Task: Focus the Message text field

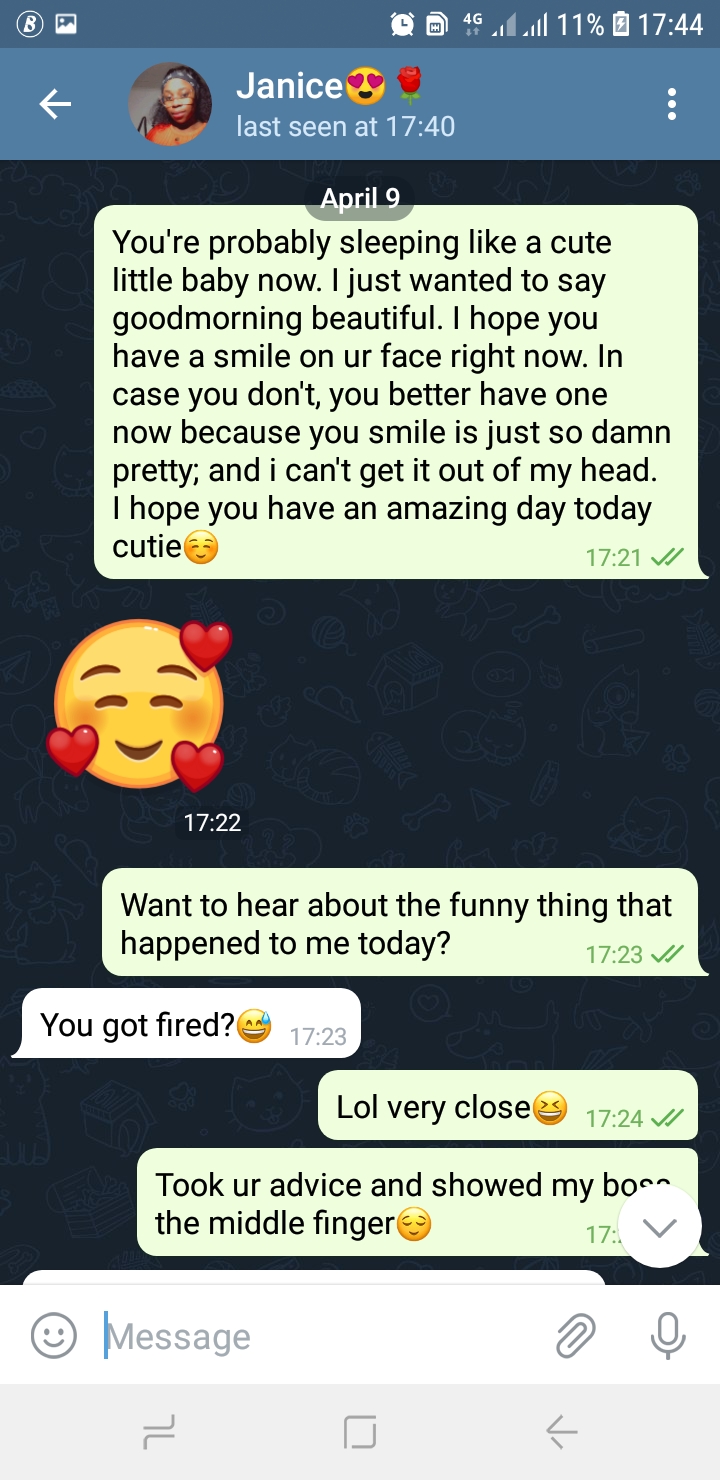Action: pyautogui.click(x=320, y=1336)
